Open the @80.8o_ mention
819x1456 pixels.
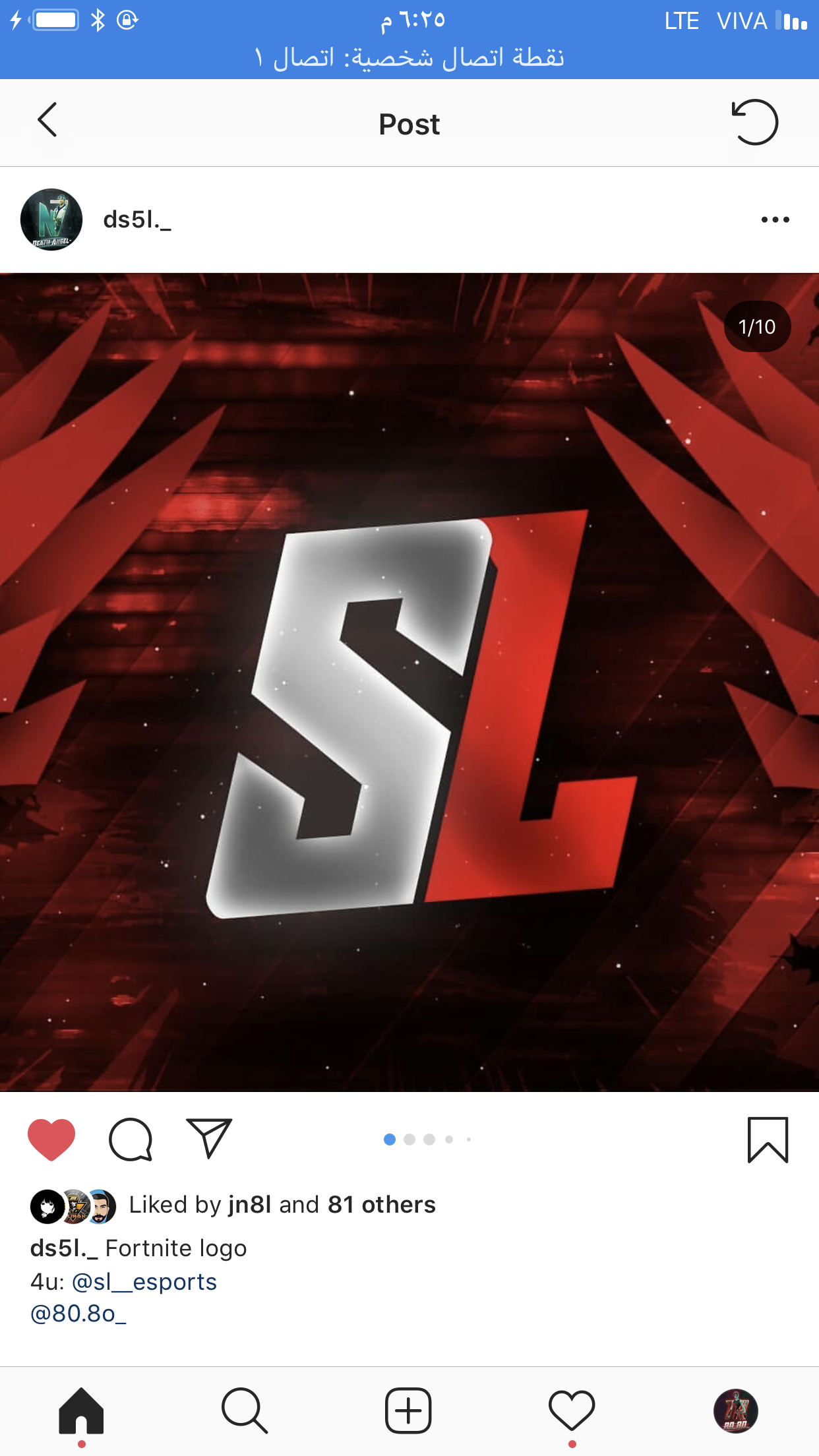[x=78, y=1314]
